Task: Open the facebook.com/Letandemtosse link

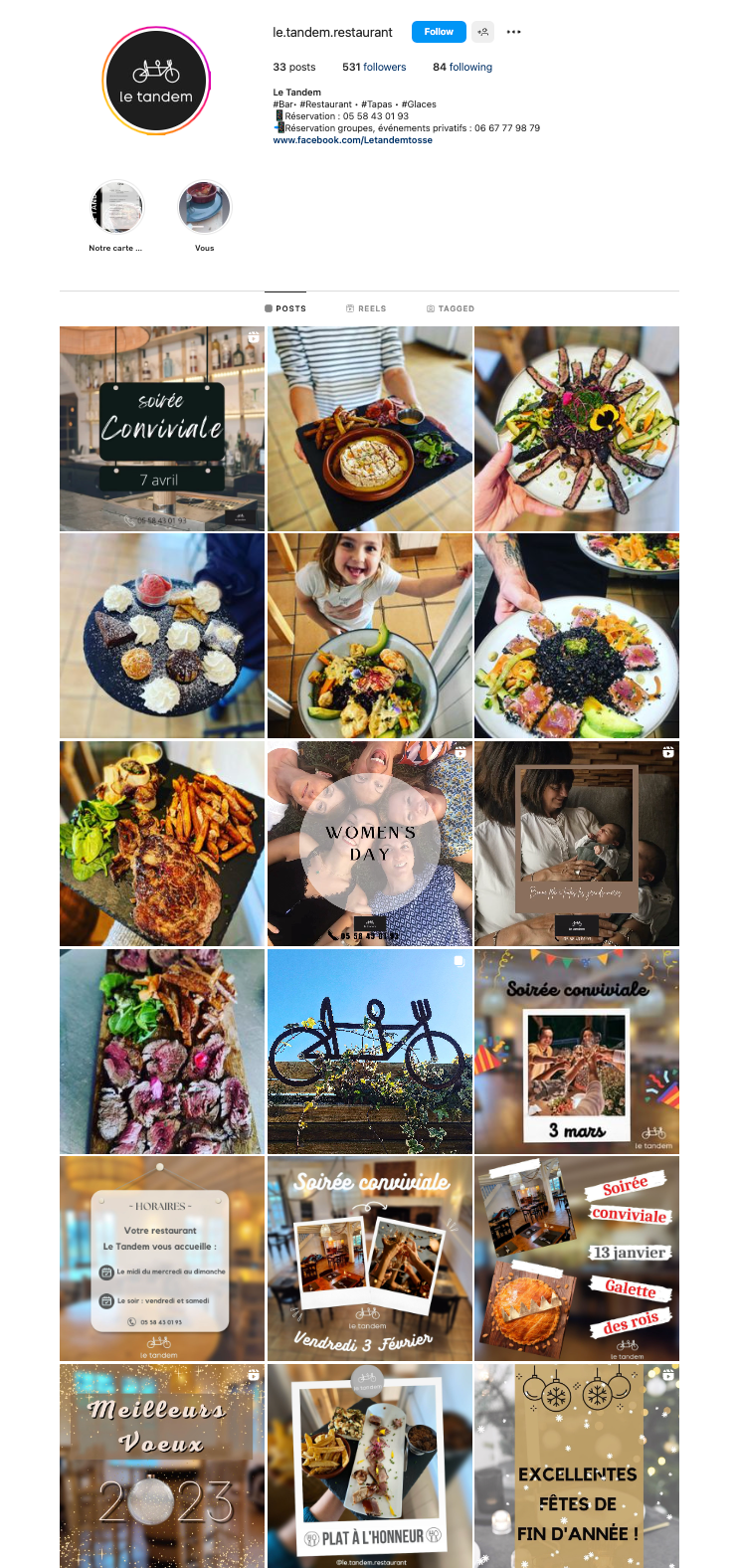Action: pos(352,140)
